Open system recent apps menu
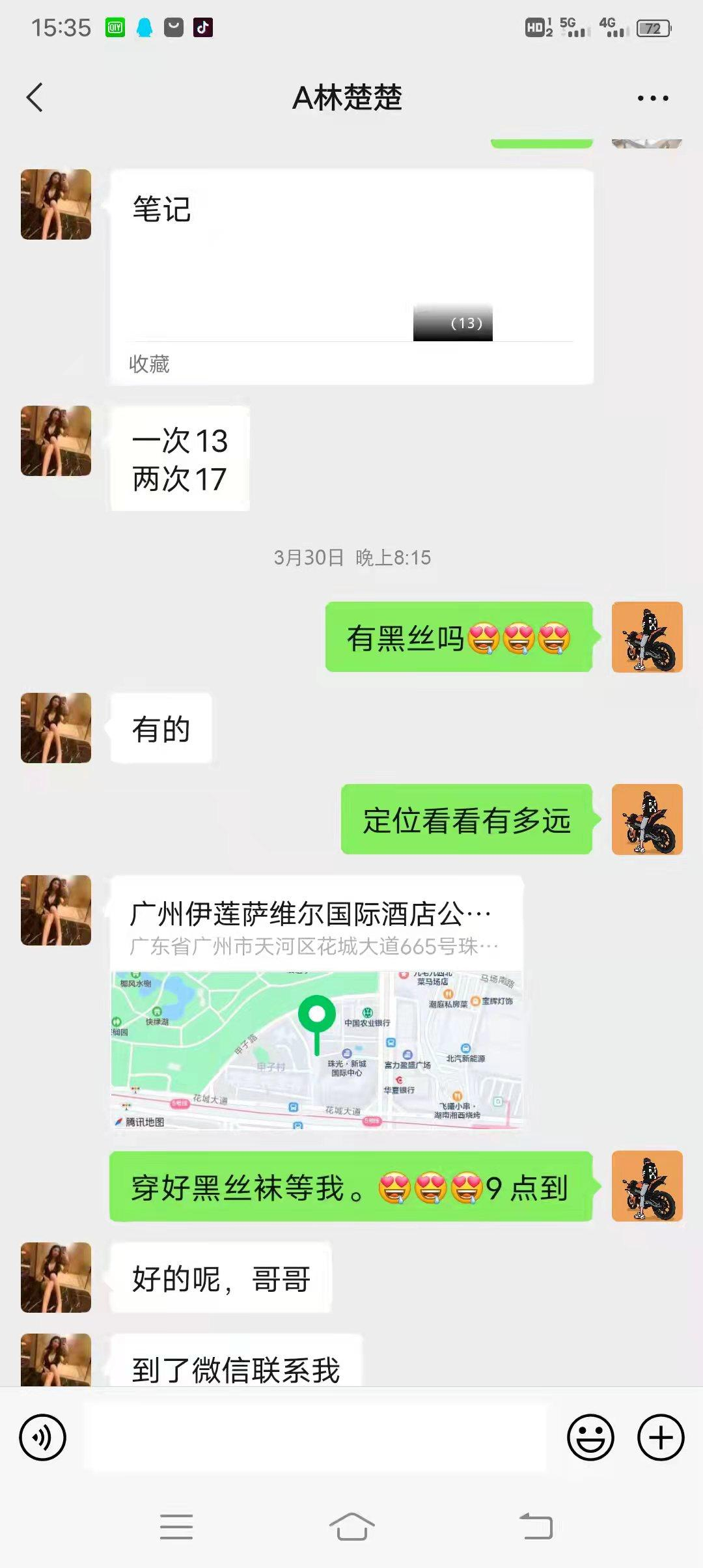Viewport: 703px width, 1568px height. tap(176, 1526)
